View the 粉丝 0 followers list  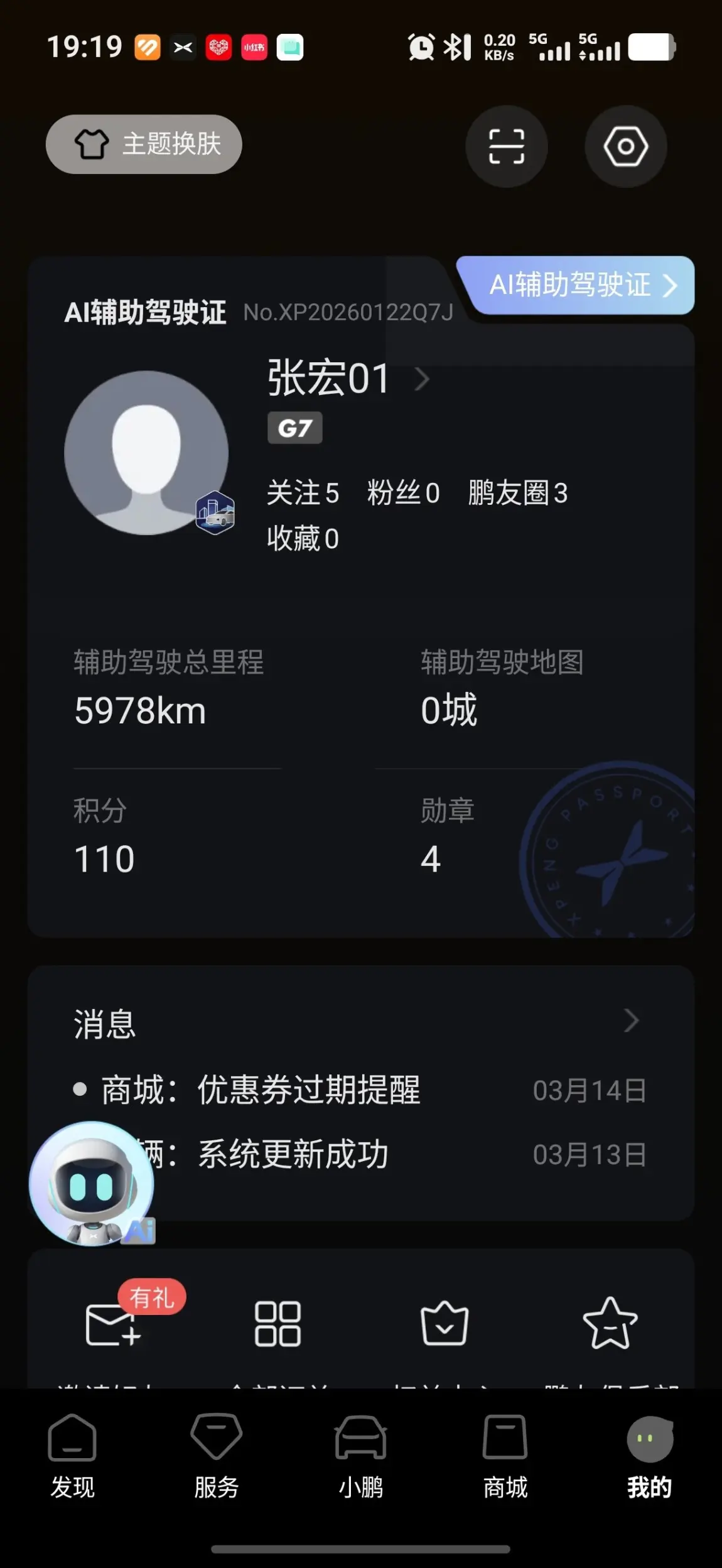pyautogui.click(x=403, y=493)
